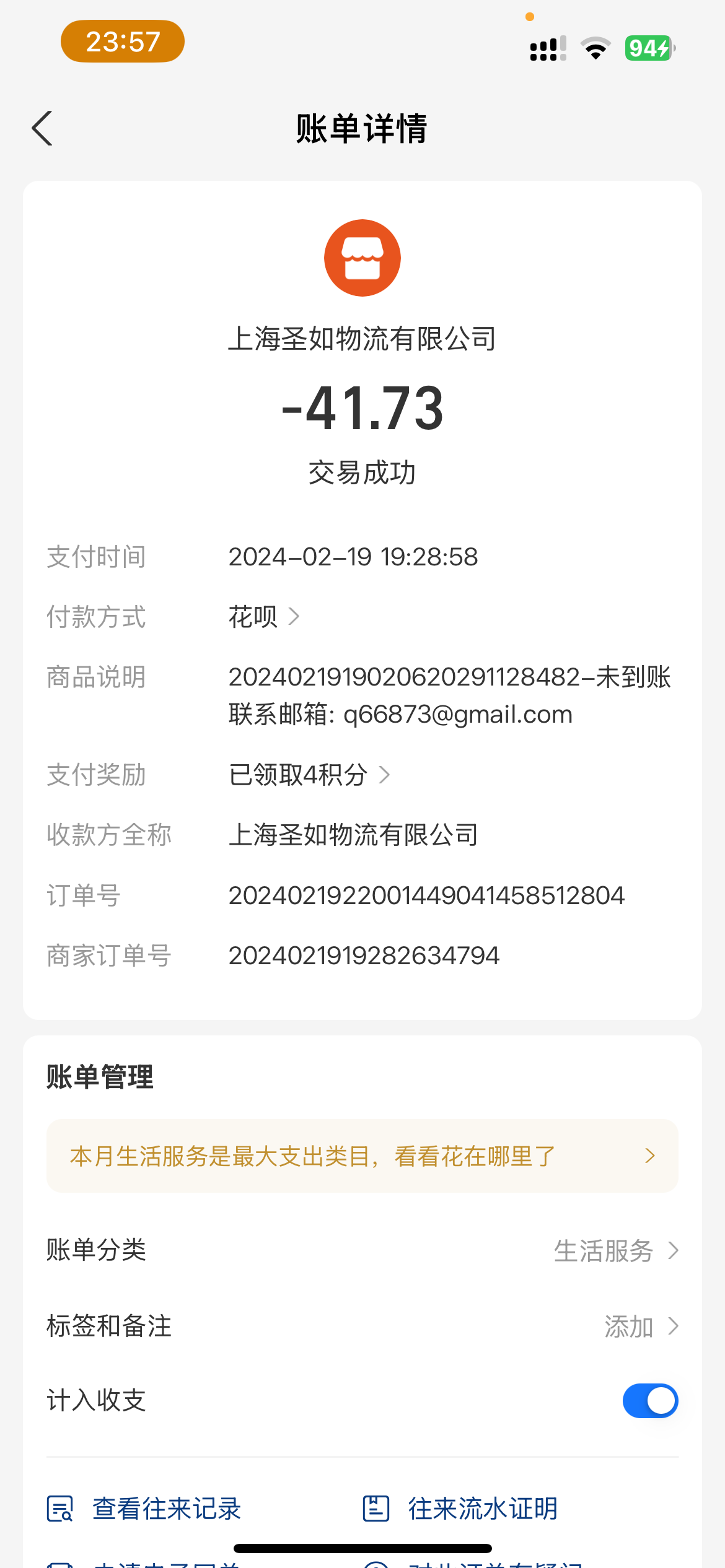Screen dimensions: 725x1568
Task: Add a note under 标签和备注
Action: (641, 1326)
